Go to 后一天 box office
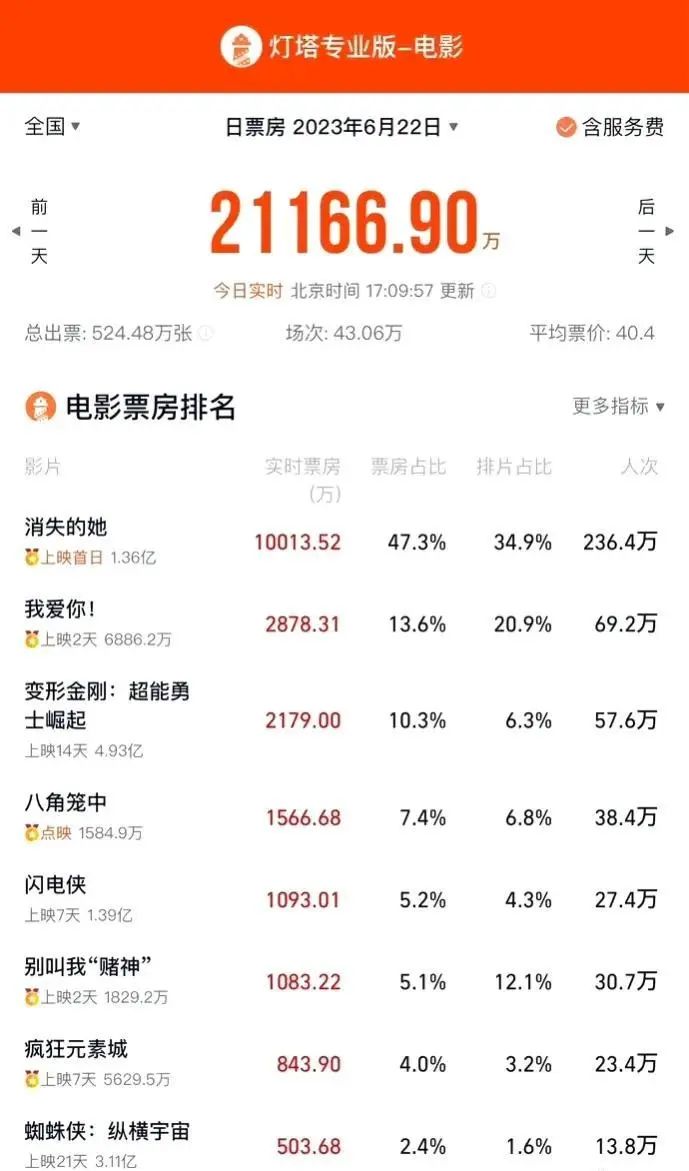The image size is (689, 1171). (652, 232)
